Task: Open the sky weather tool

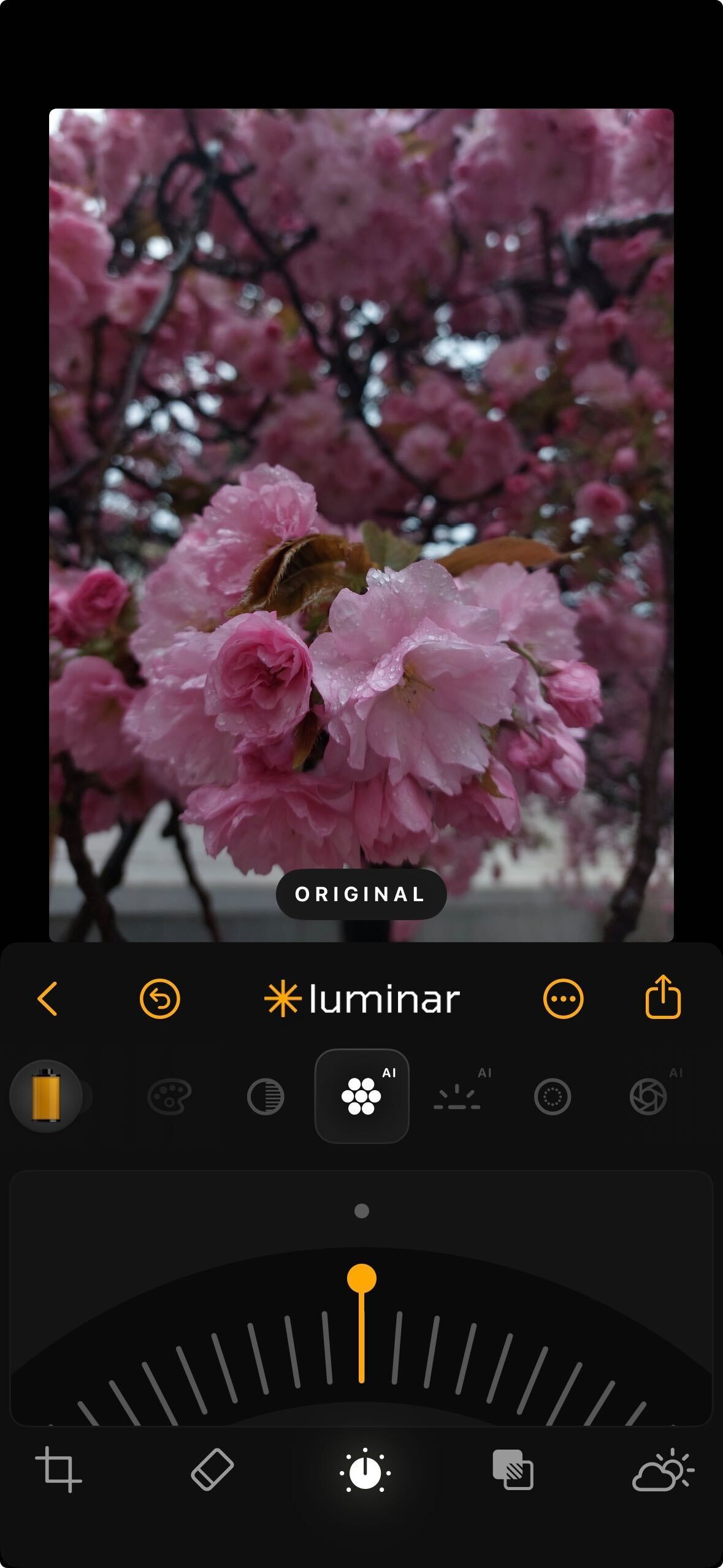Action: (663, 1470)
